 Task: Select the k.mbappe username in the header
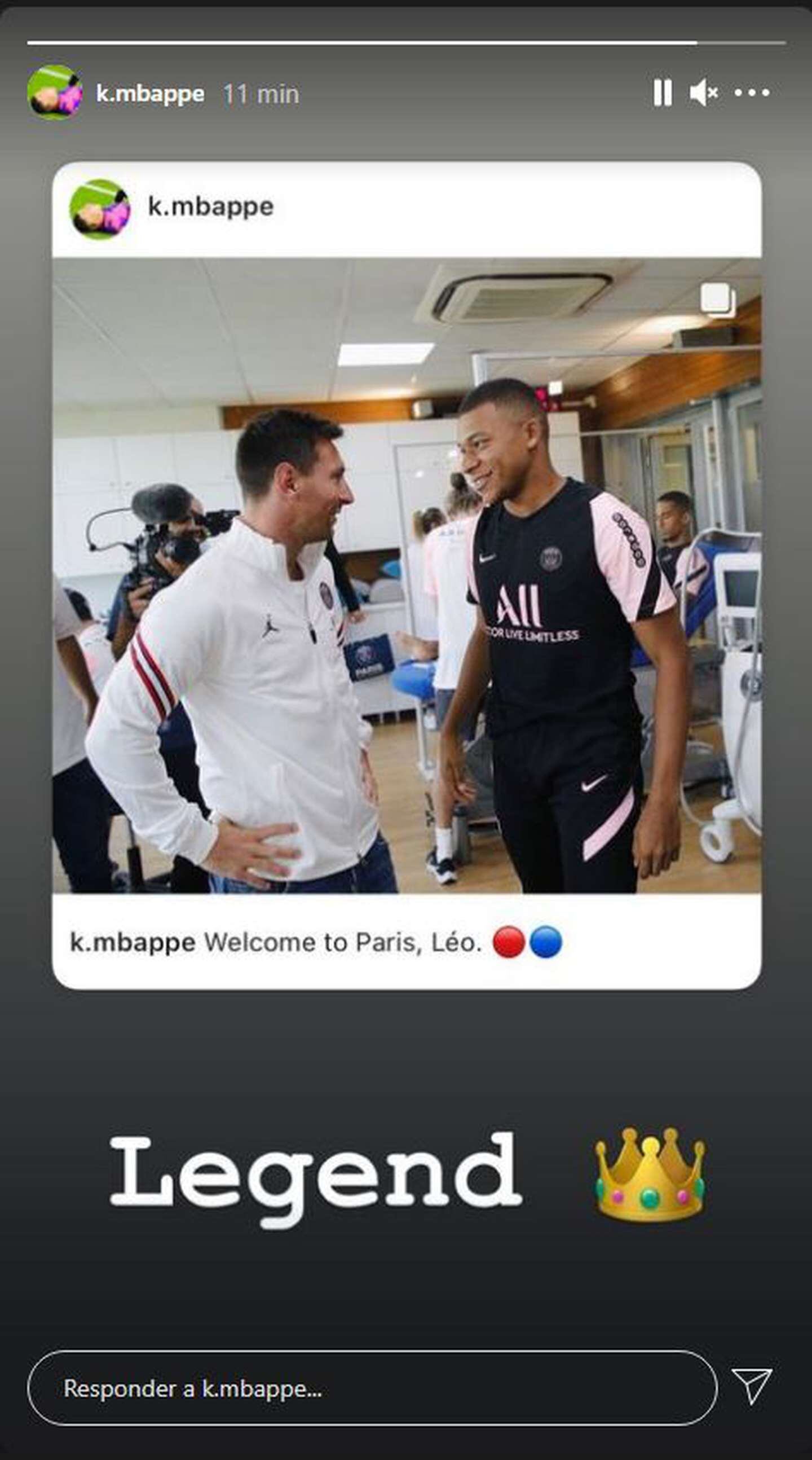149,93
